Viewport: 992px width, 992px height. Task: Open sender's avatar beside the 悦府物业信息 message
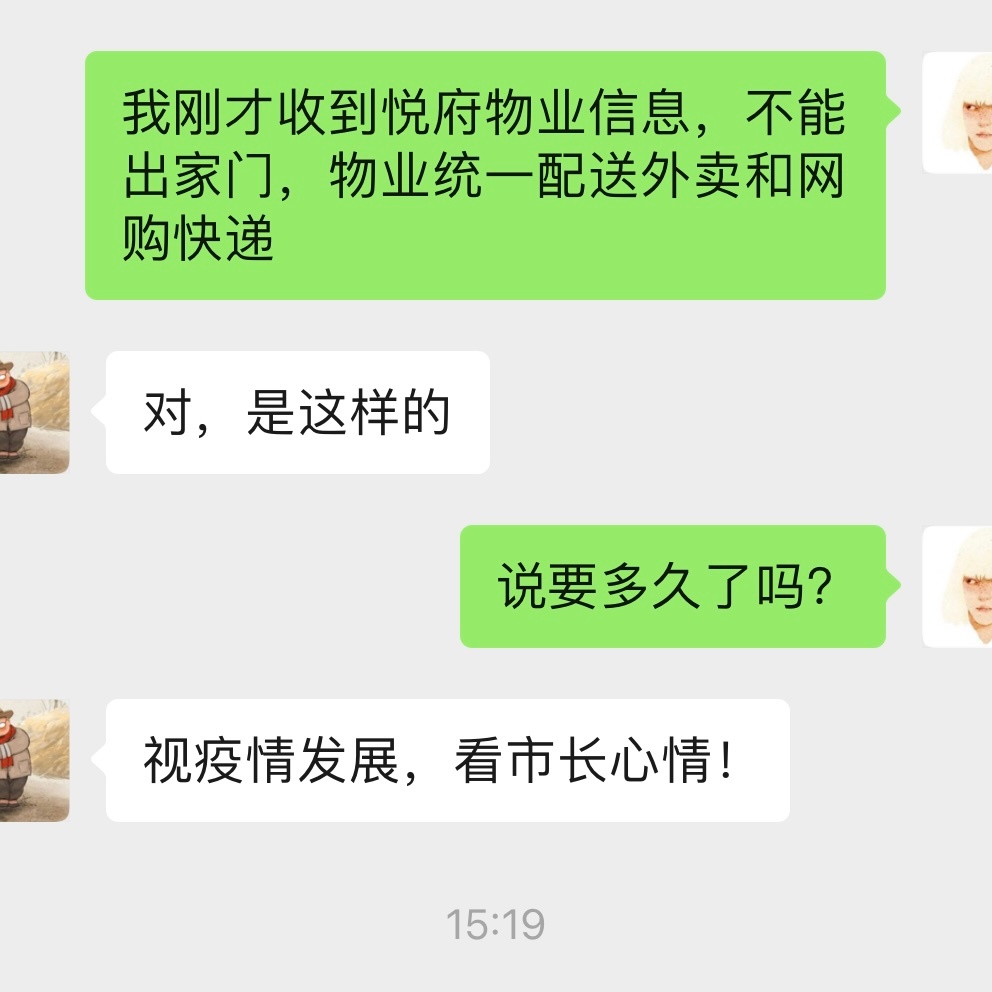(958, 112)
